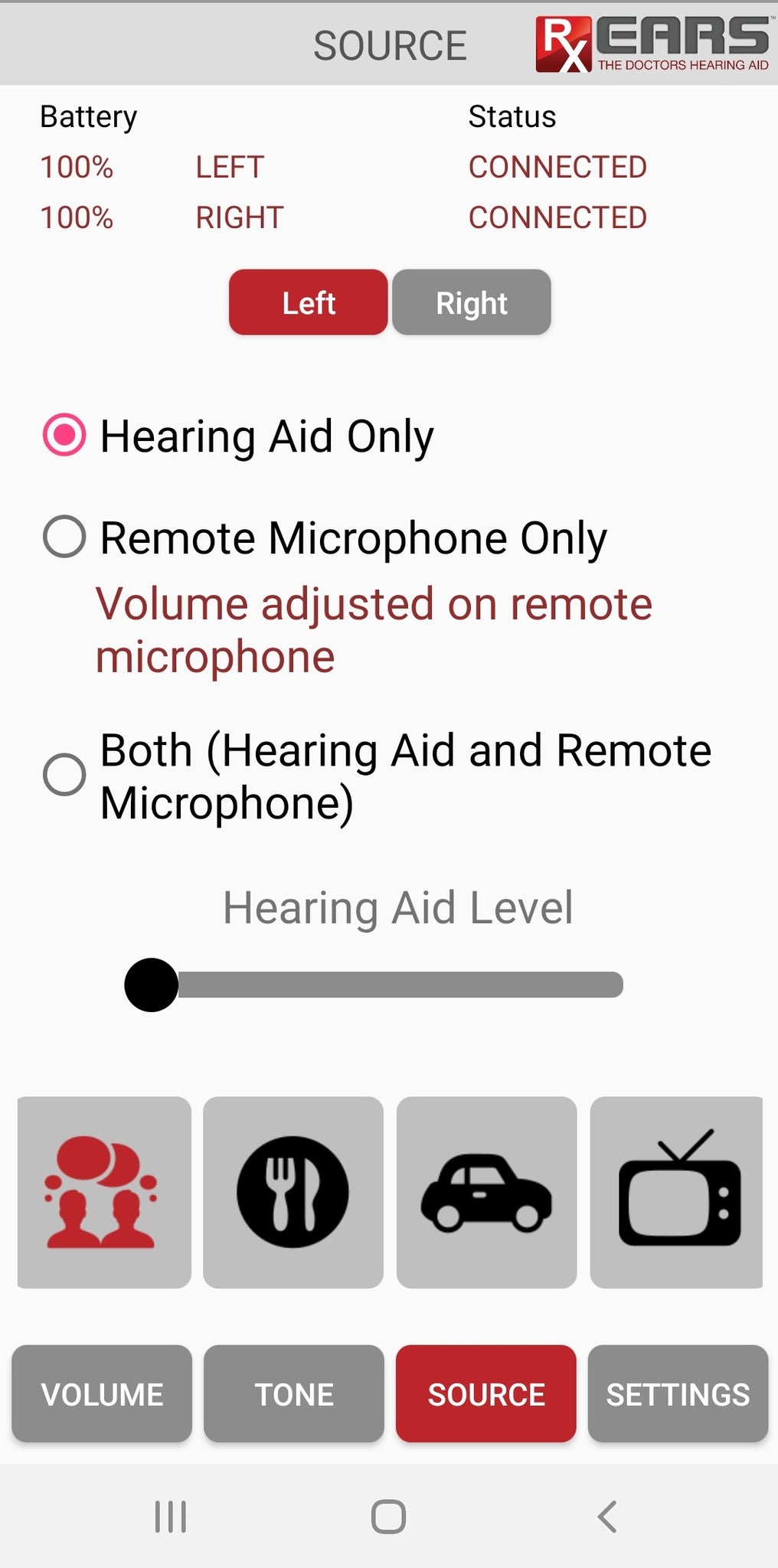Open the VOLUME tab
Viewport: 778px width, 1568px height.
click(102, 1393)
